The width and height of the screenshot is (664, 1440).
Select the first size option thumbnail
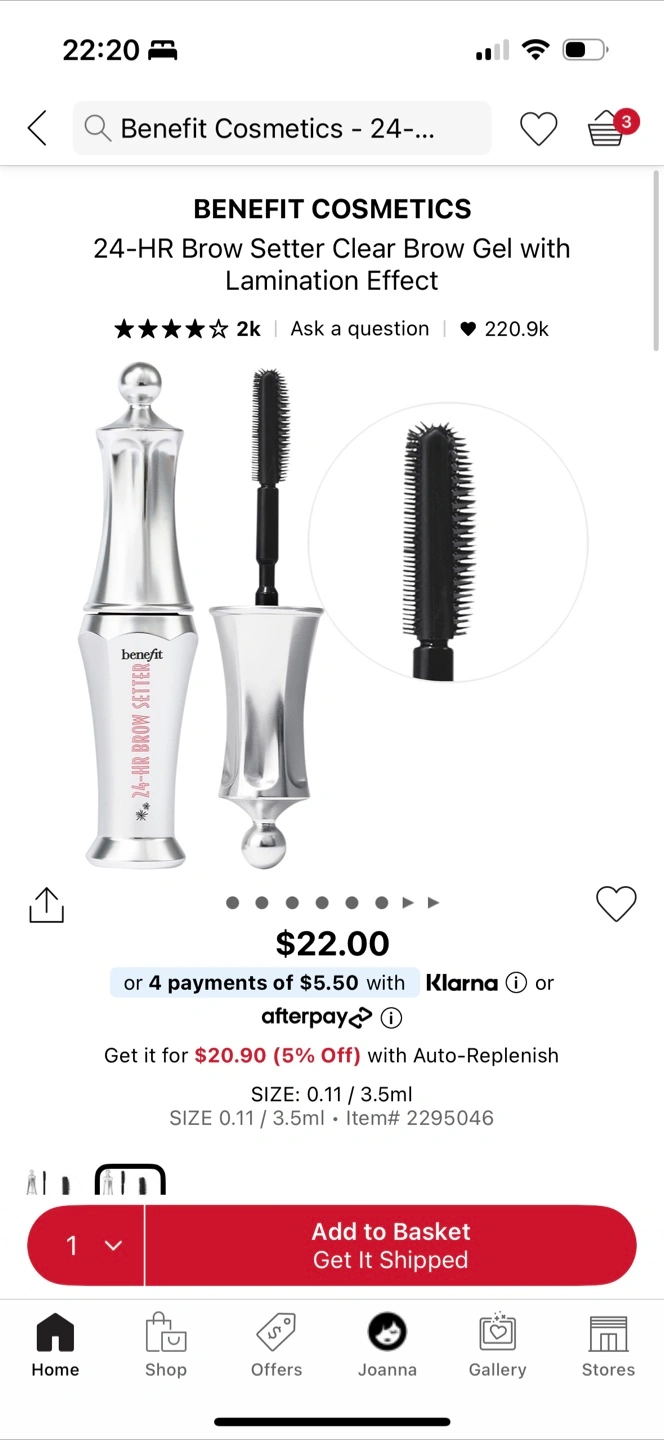tap(49, 1183)
